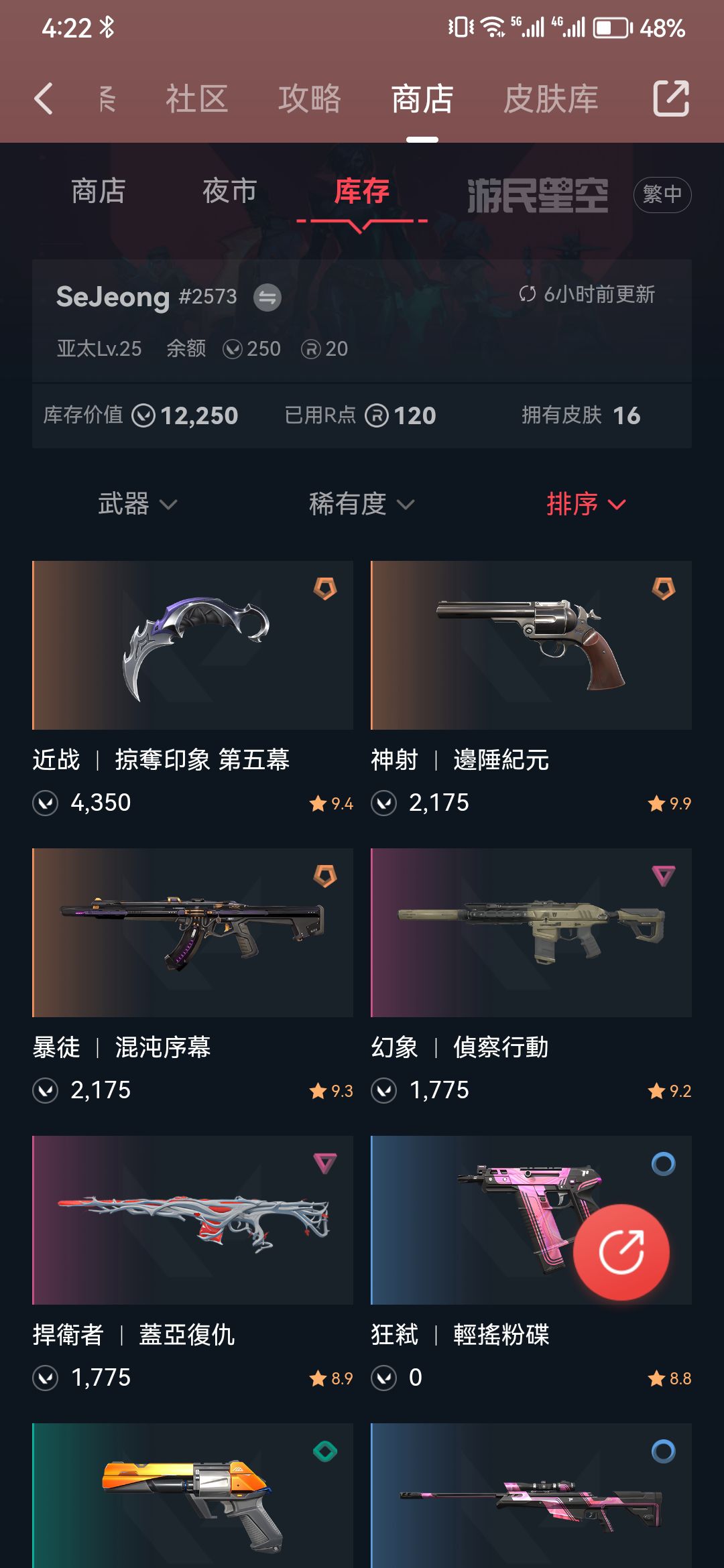
Task: Refresh the 6小时前更新 inventory data
Action: click(587, 294)
